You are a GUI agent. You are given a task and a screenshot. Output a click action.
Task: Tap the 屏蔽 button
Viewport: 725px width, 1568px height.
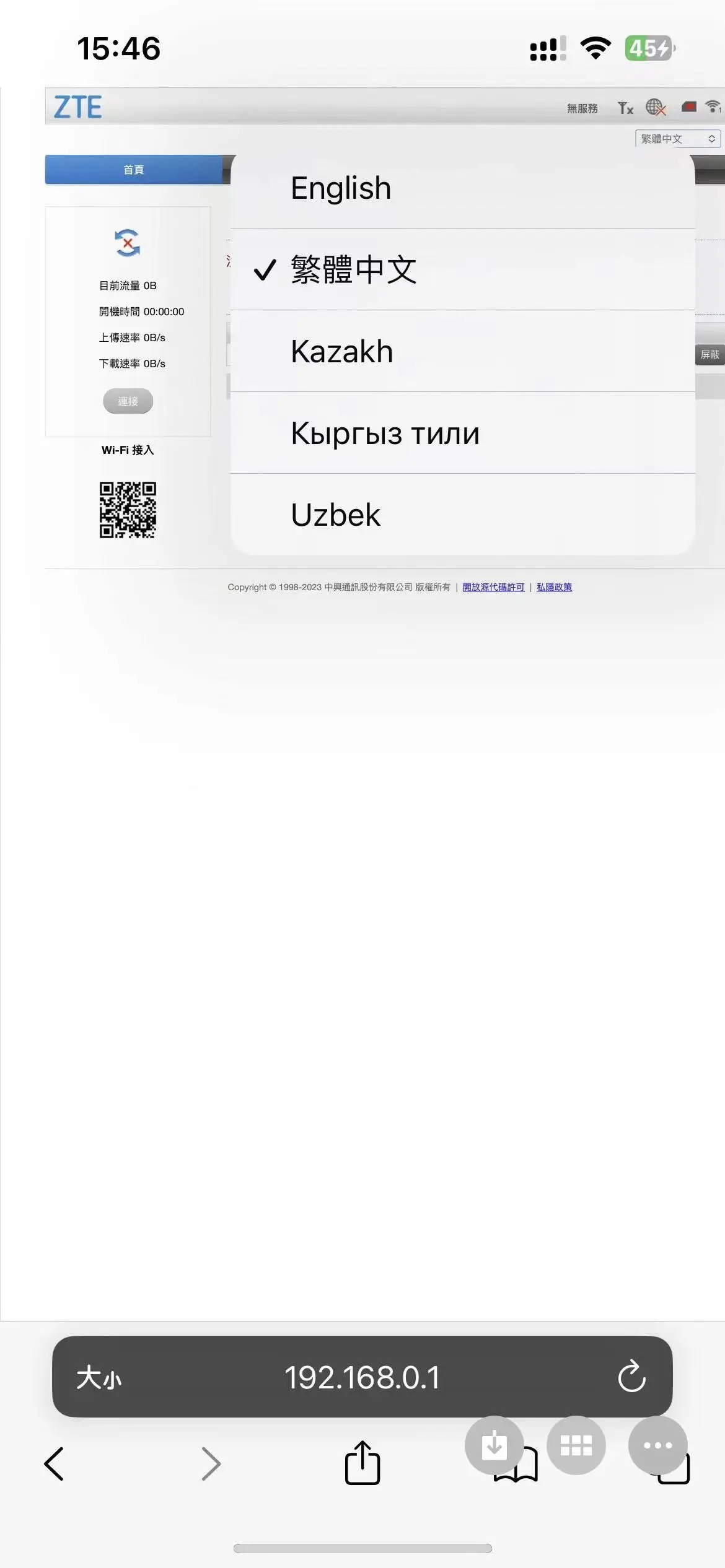[x=710, y=355]
